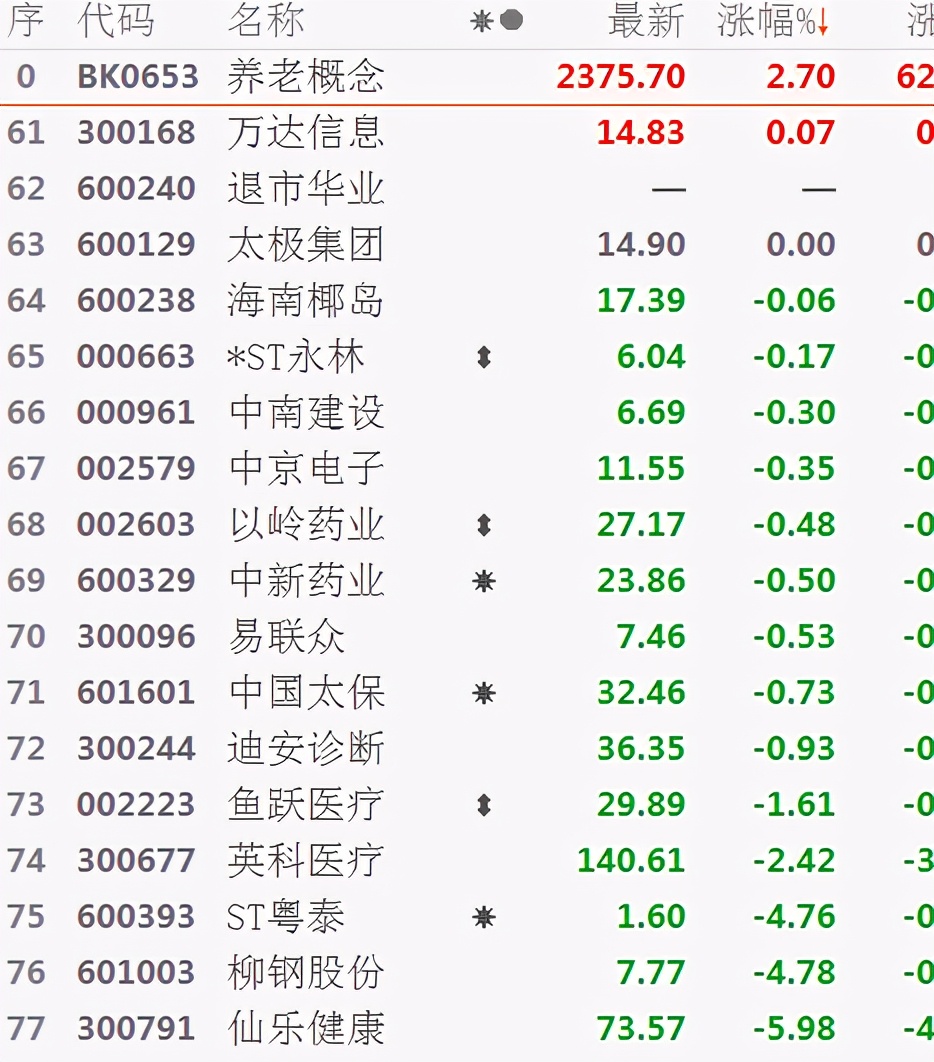Click the marker icon next to 中国太保
Screen dimensions: 934x1062
483,691
